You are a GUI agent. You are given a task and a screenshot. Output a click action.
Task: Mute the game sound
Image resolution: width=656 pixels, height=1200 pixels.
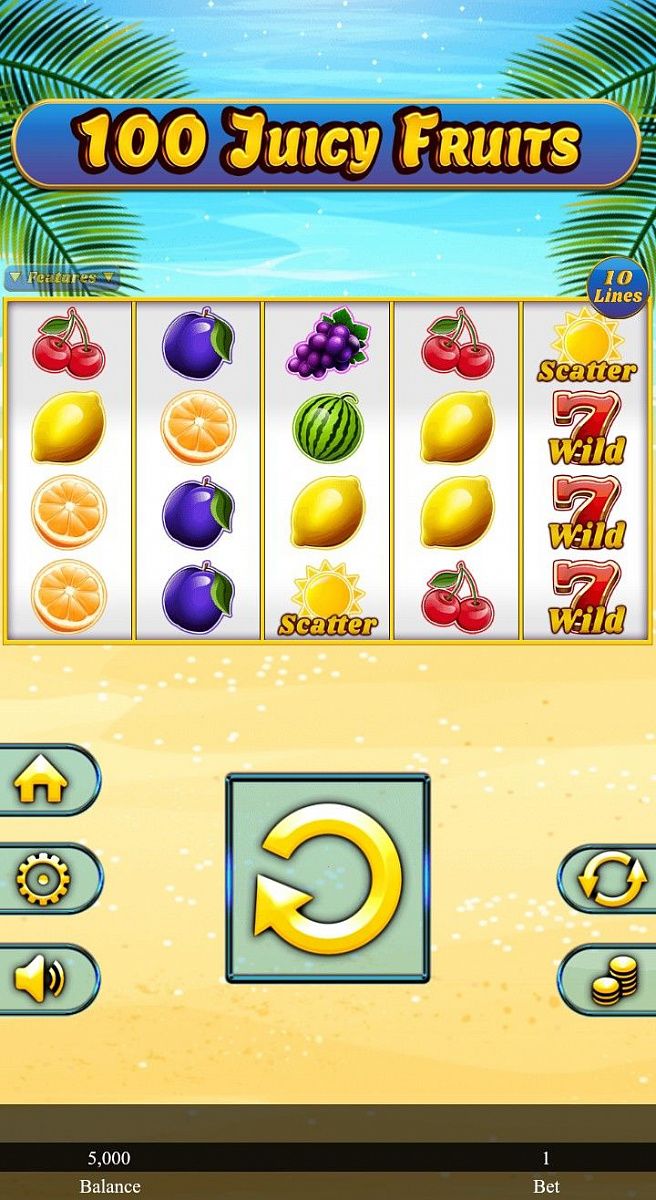click(x=41, y=980)
